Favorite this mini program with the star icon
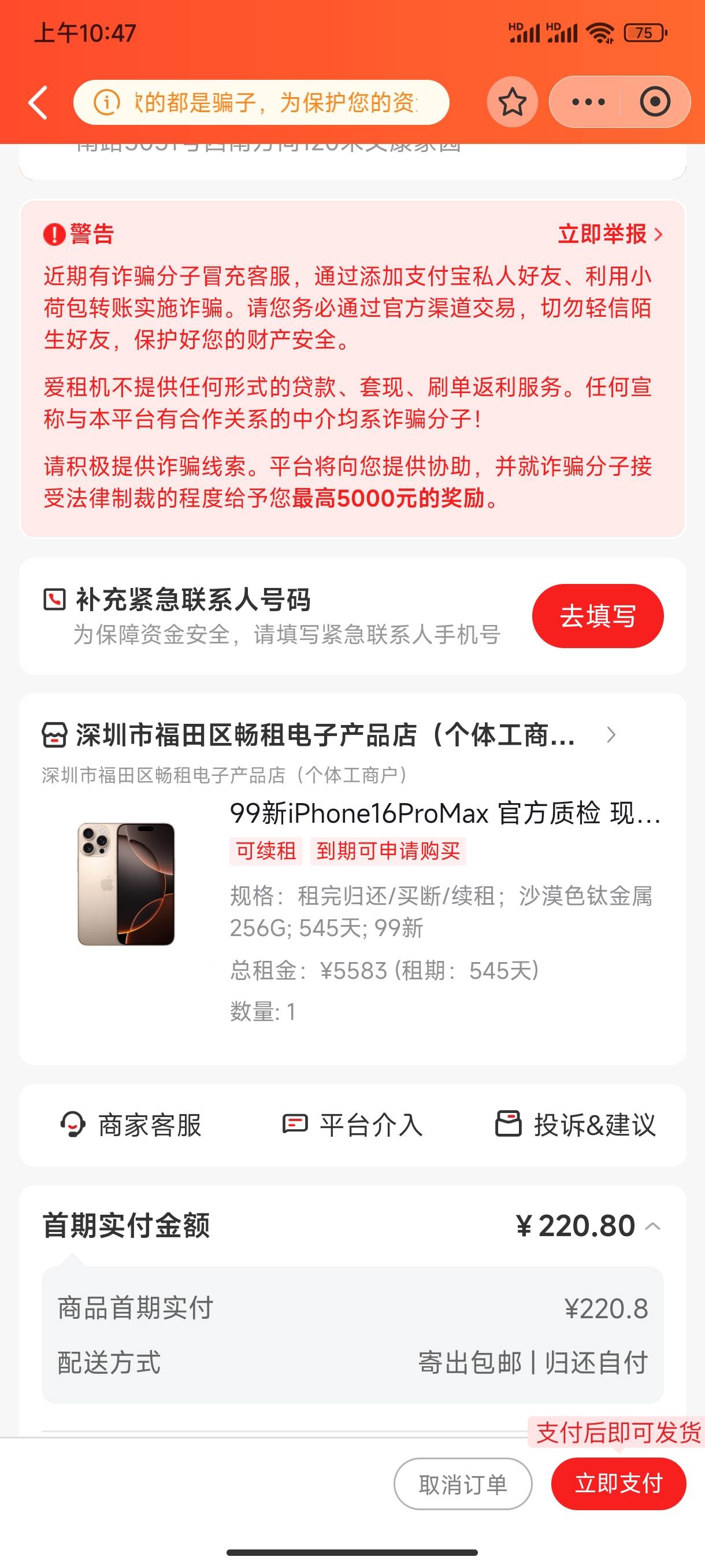The image size is (705, 1568). click(512, 102)
